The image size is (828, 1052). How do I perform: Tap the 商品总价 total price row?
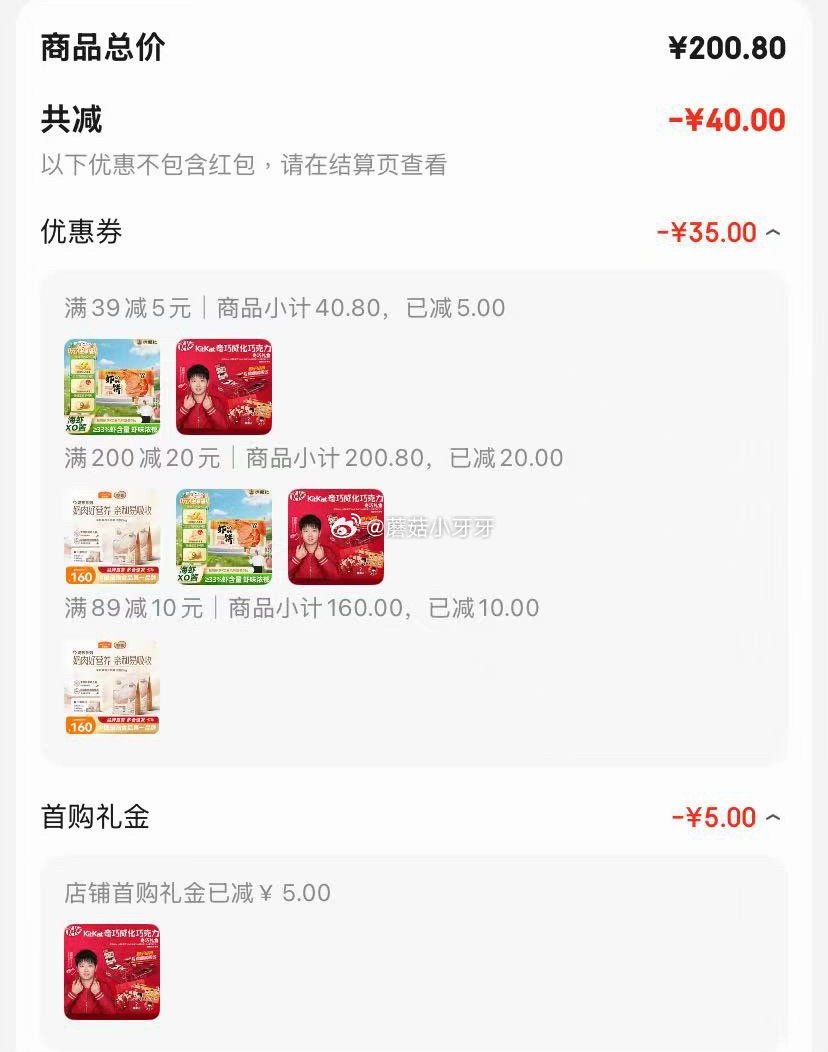[x=95, y=47]
